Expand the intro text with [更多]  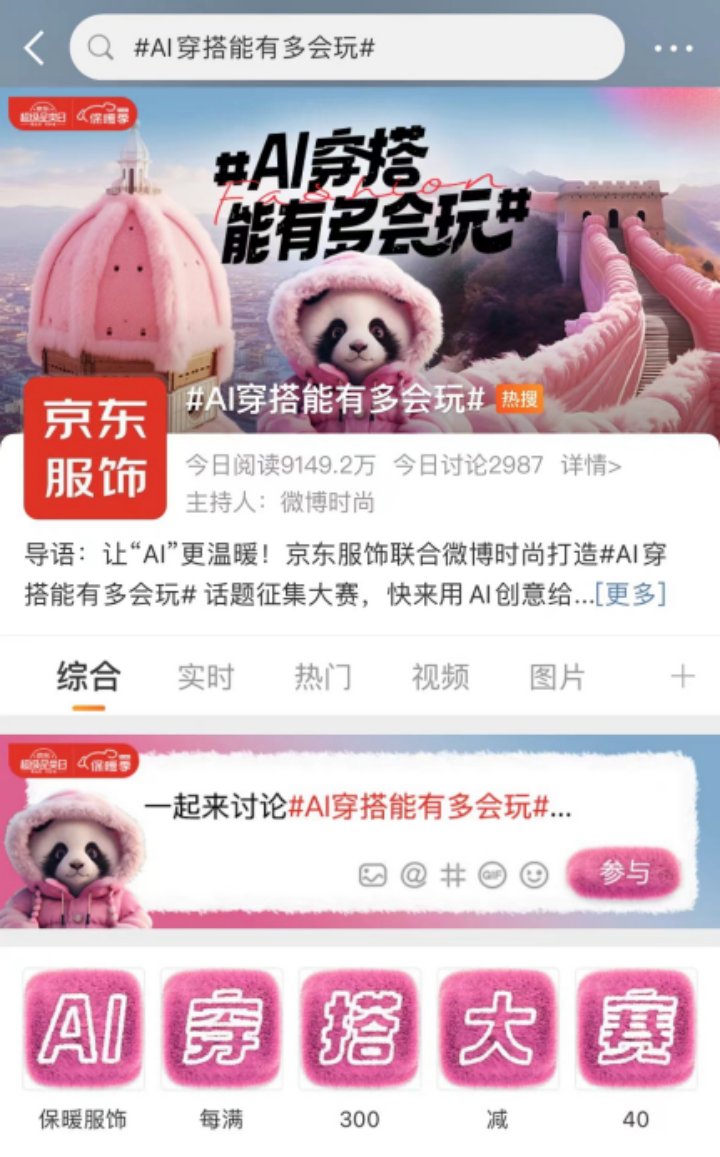[630, 594]
